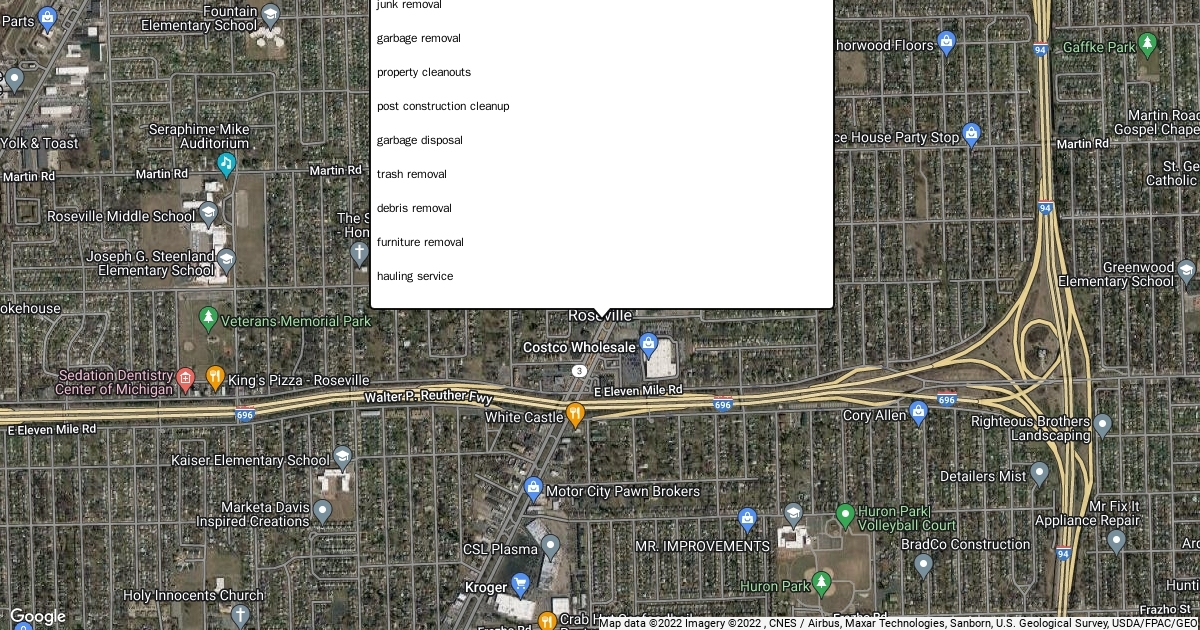Tap the Seraphime Mike Auditorium pin
The image size is (1200, 630).
tap(227, 163)
